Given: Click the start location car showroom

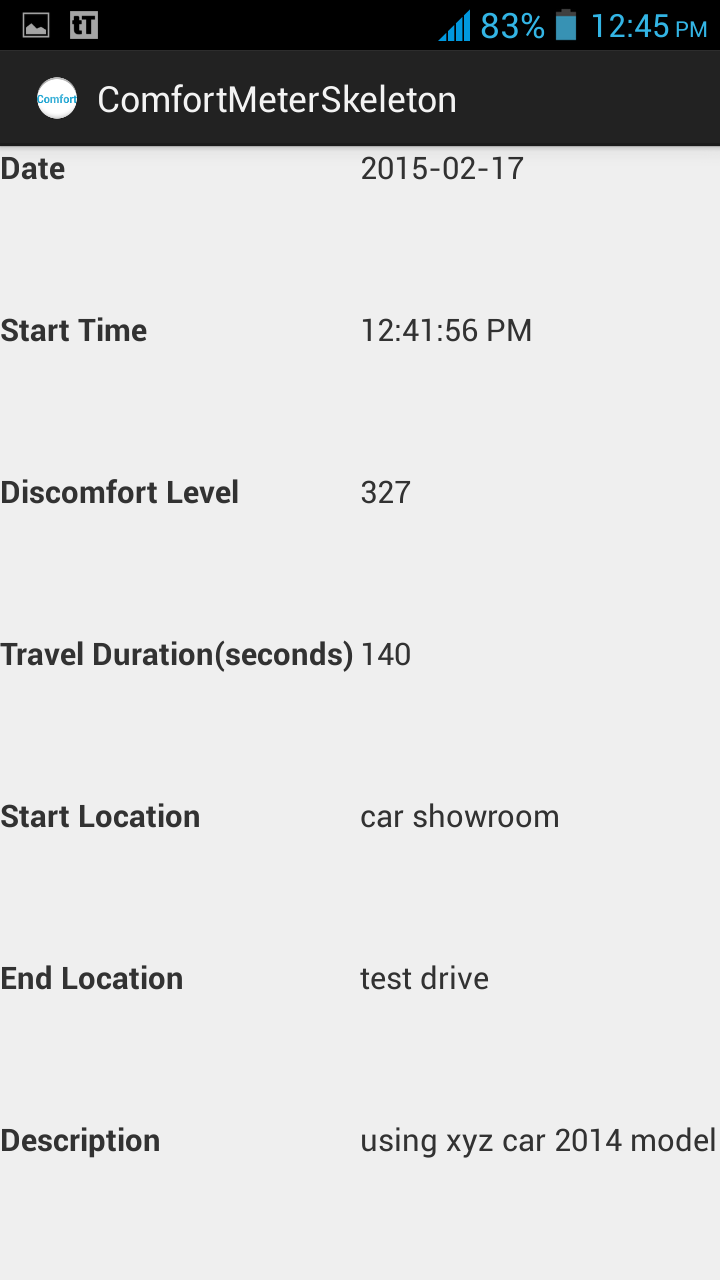Looking at the screenshot, I should (x=460, y=816).
